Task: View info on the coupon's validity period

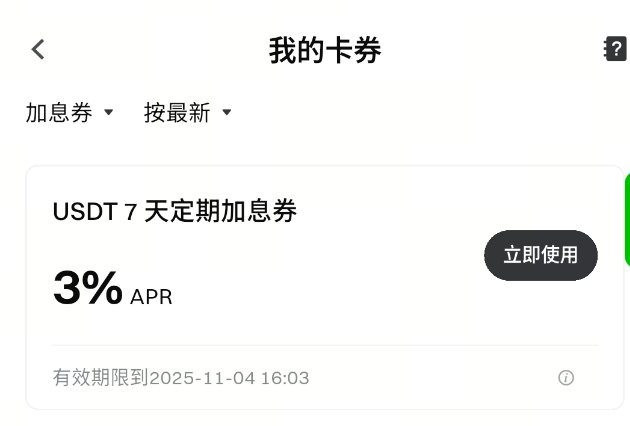Action: (x=566, y=377)
